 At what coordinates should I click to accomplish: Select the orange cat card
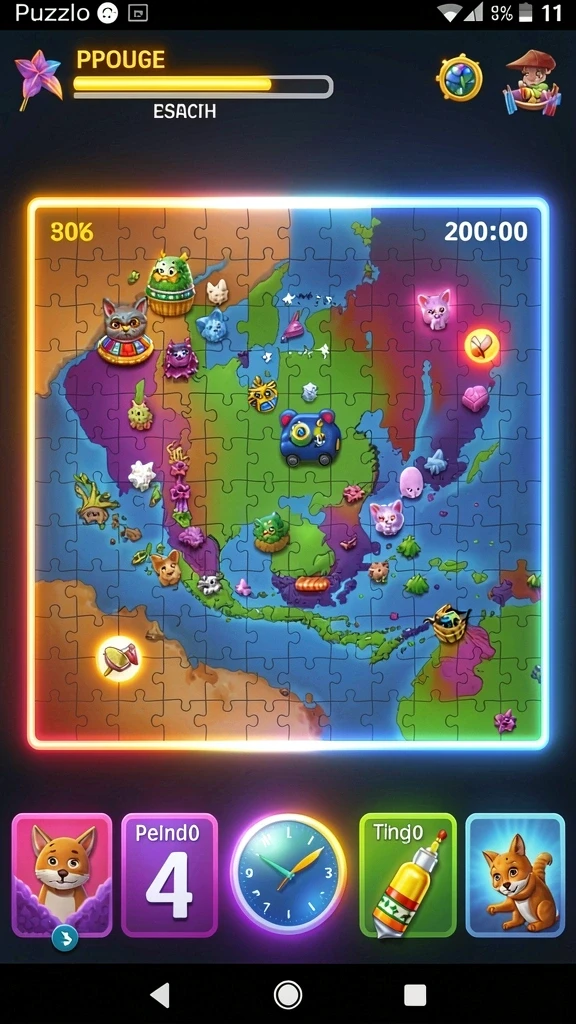coord(515,875)
